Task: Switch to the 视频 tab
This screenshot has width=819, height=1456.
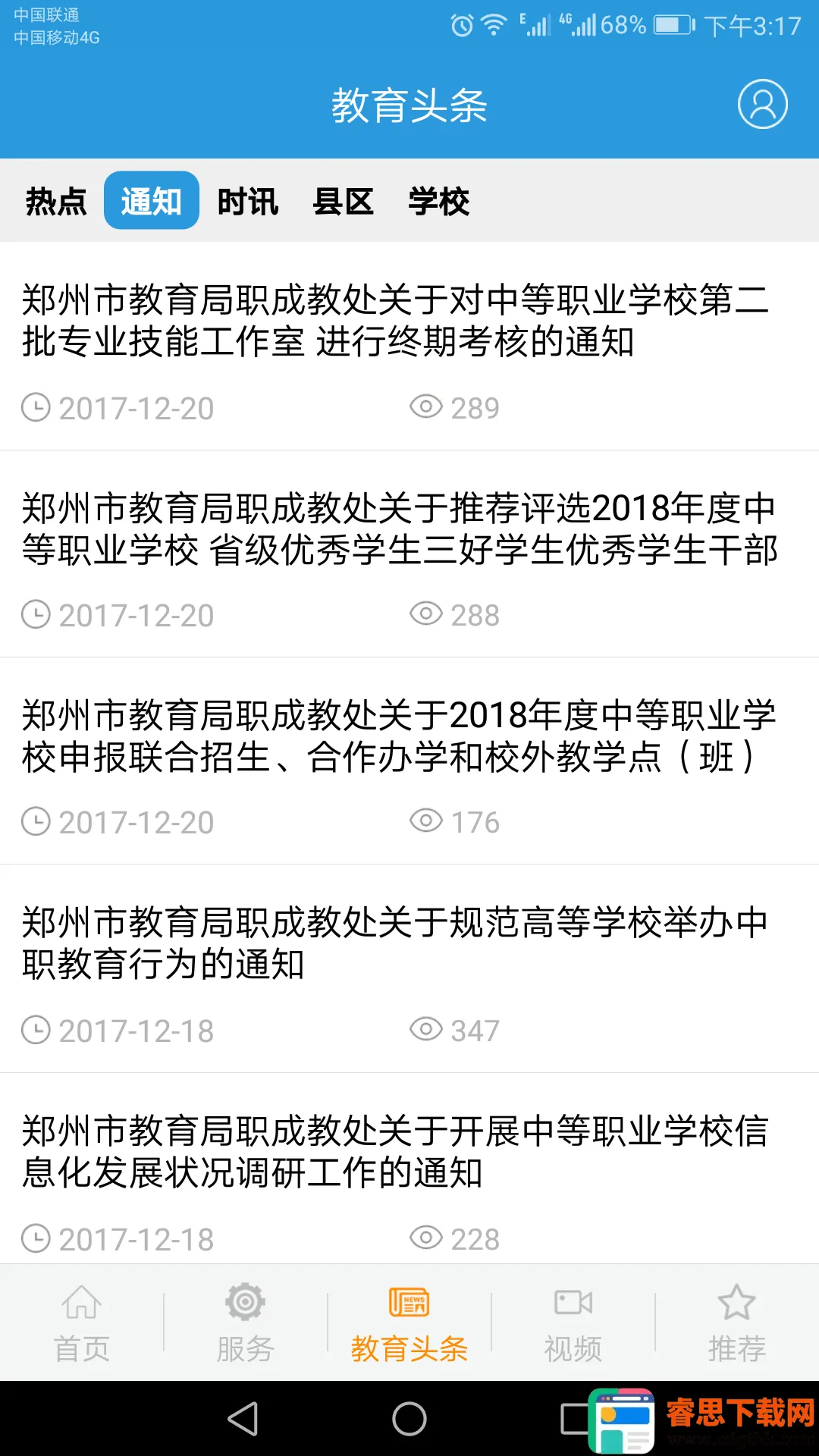Action: tap(573, 1323)
